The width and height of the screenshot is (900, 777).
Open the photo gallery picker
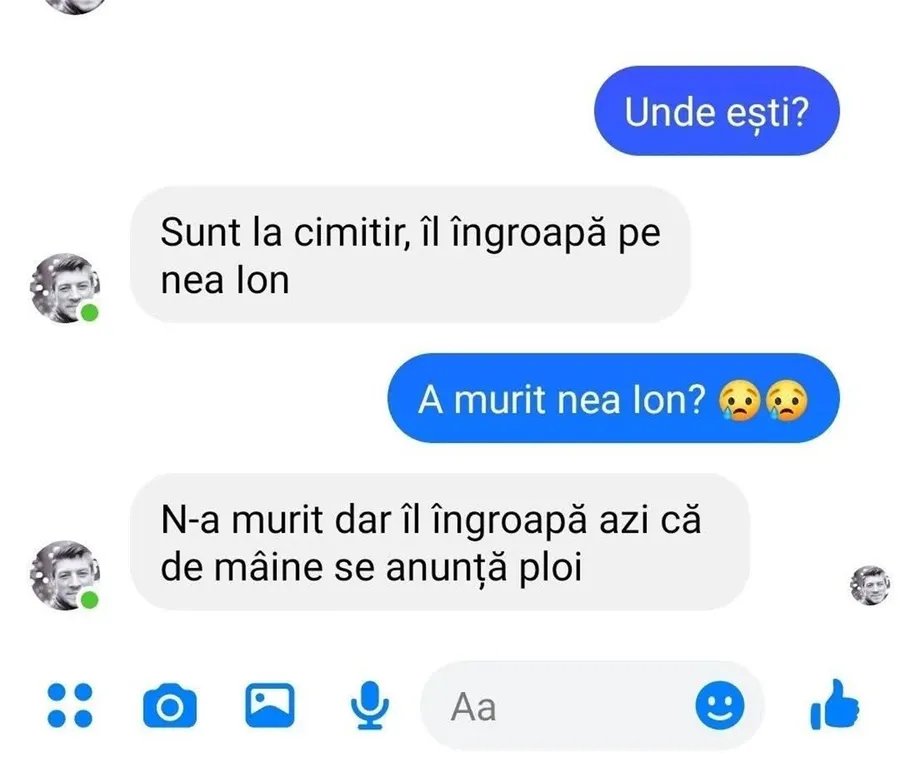(270, 705)
